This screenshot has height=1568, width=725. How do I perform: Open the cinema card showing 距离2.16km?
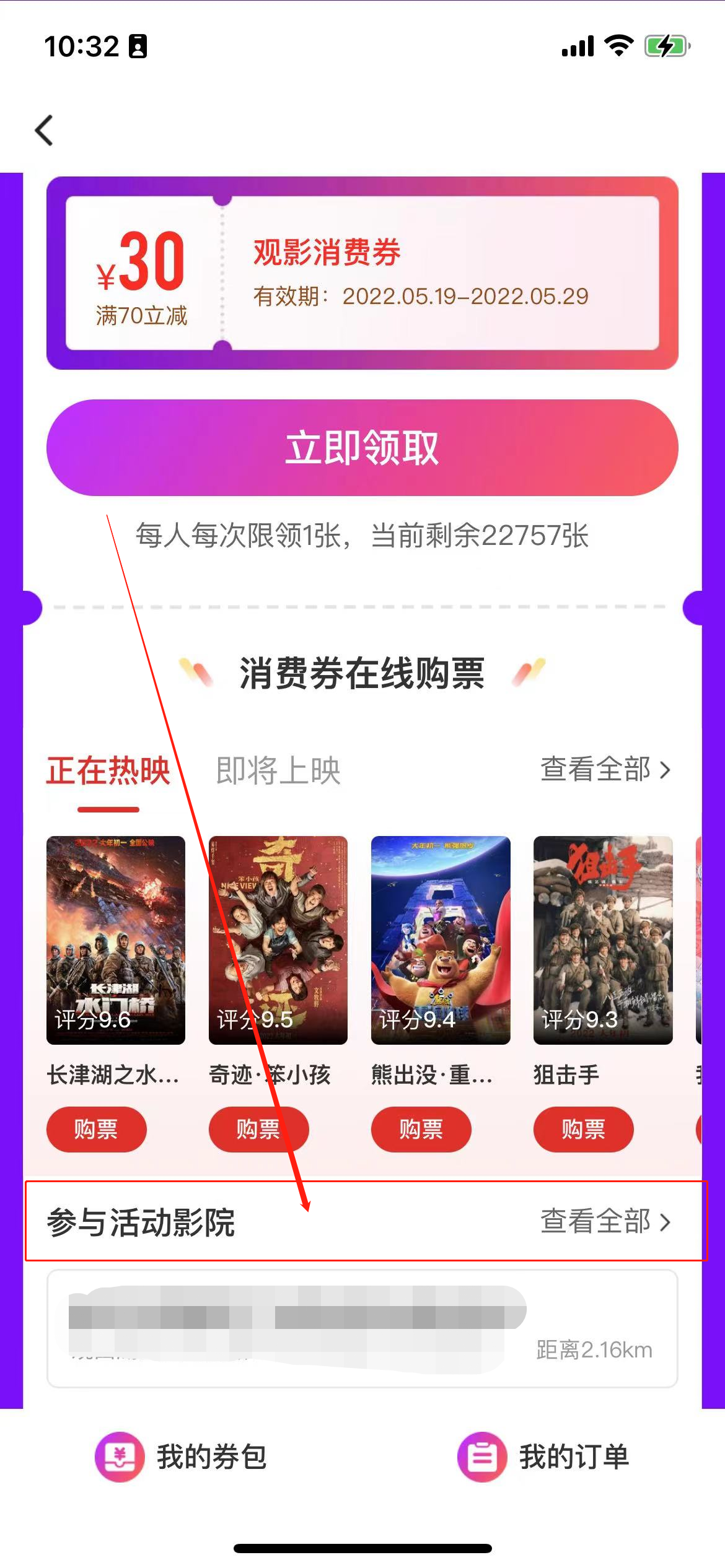pos(362,1328)
